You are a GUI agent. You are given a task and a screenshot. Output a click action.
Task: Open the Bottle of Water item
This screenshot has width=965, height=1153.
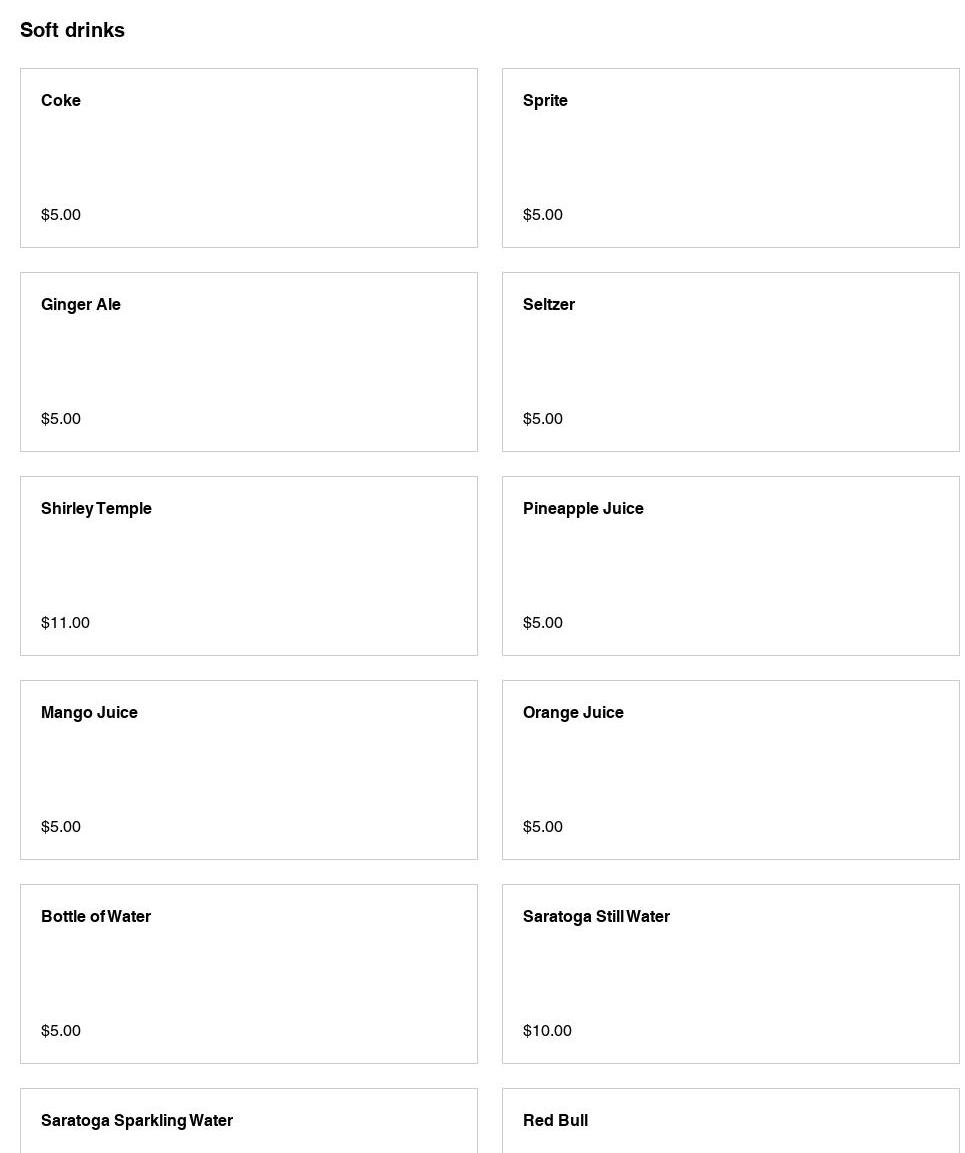tap(248, 974)
